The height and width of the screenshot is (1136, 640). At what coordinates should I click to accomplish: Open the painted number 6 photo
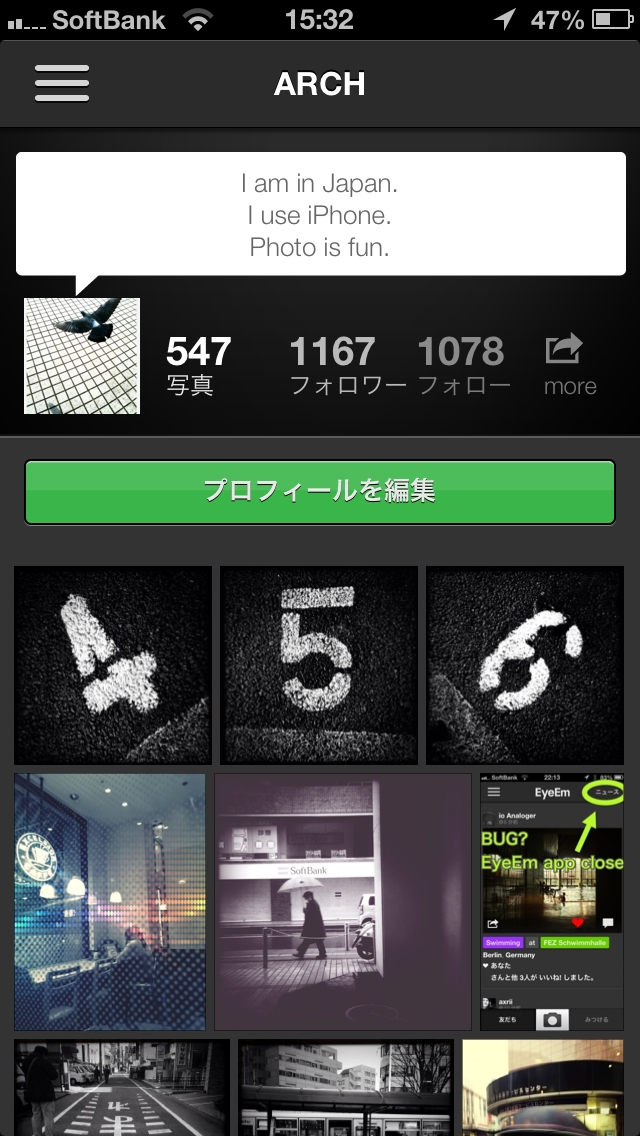coord(525,665)
